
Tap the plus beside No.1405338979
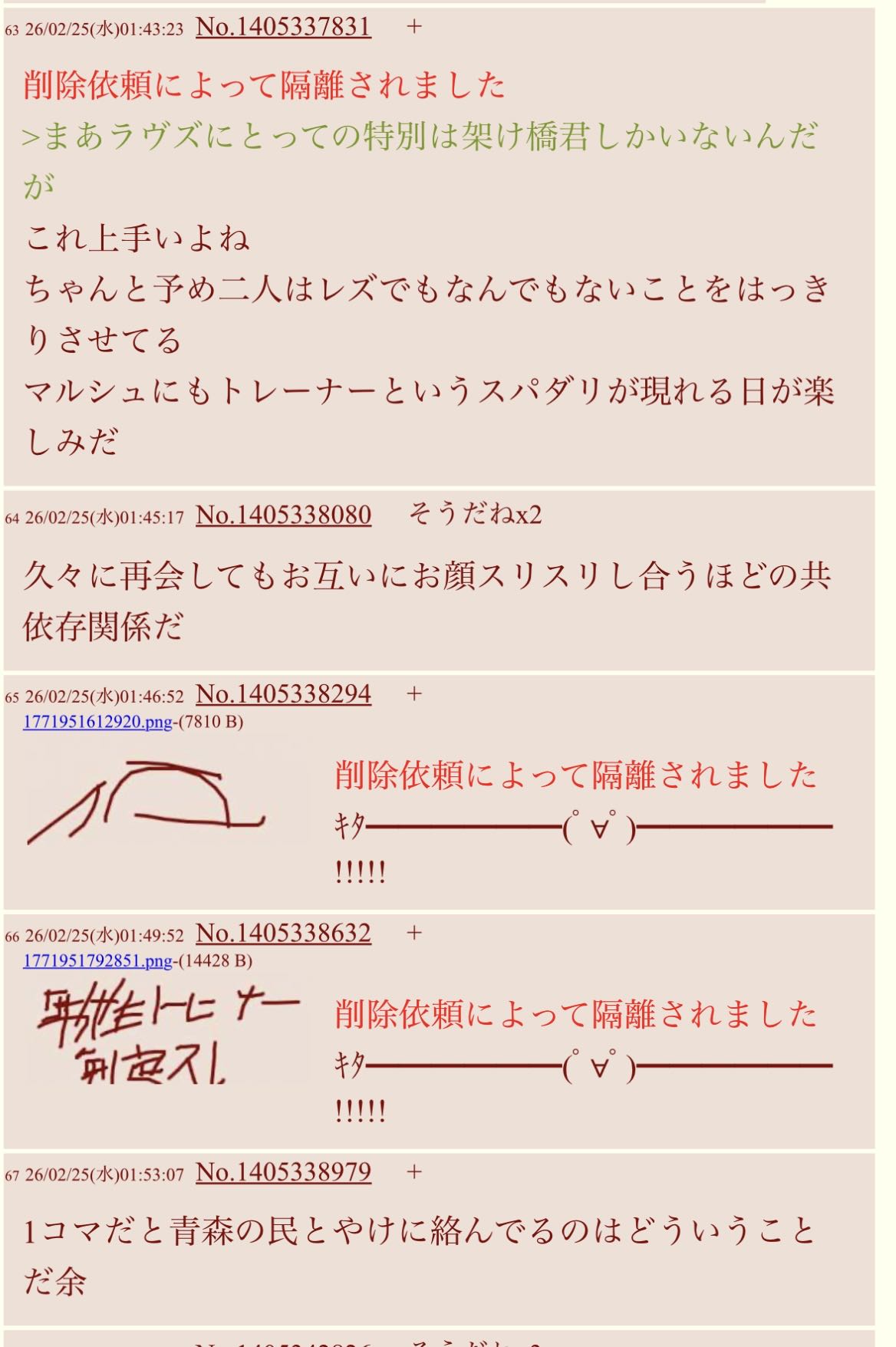tap(414, 1173)
